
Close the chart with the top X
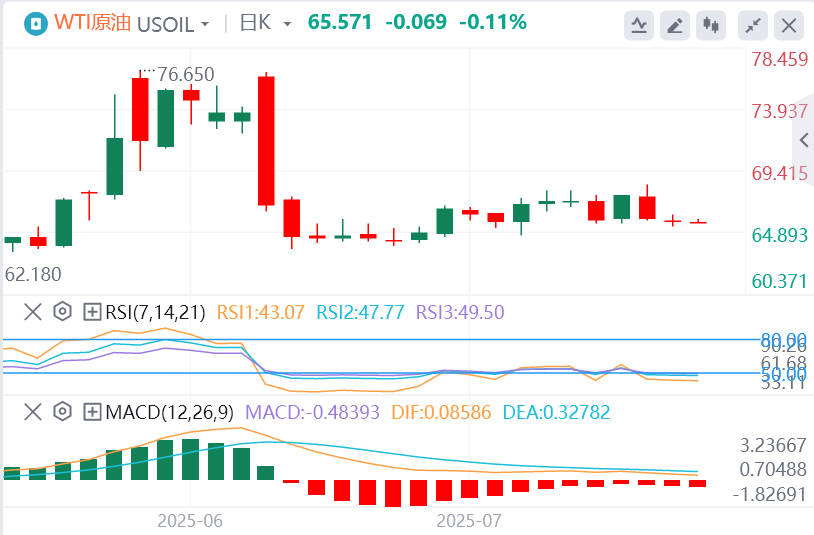coord(790,25)
